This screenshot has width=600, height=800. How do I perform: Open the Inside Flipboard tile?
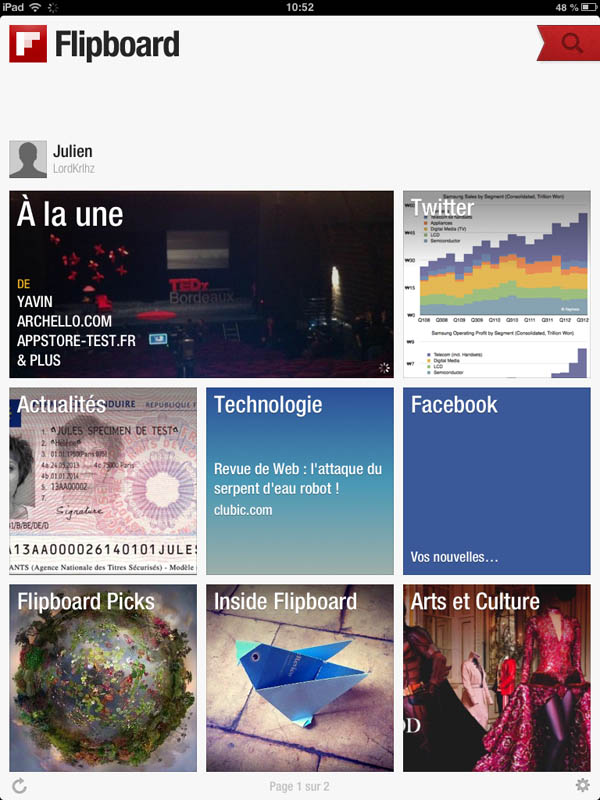[x=299, y=678]
